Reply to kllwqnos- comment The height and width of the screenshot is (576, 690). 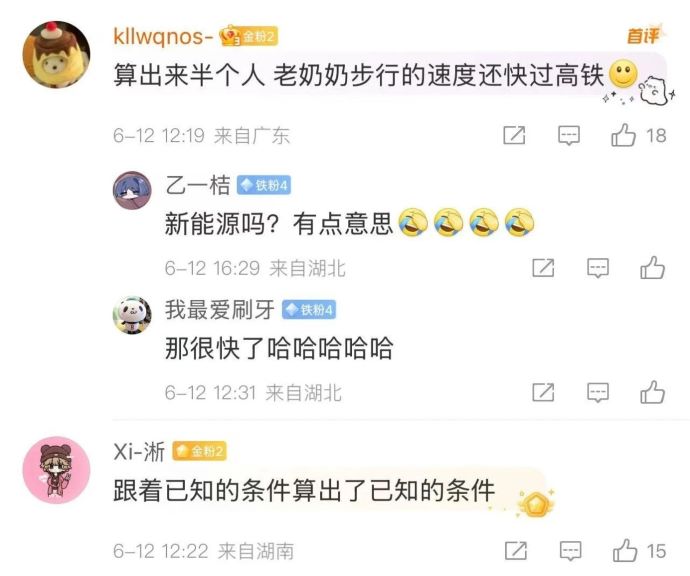[x=569, y=135]
